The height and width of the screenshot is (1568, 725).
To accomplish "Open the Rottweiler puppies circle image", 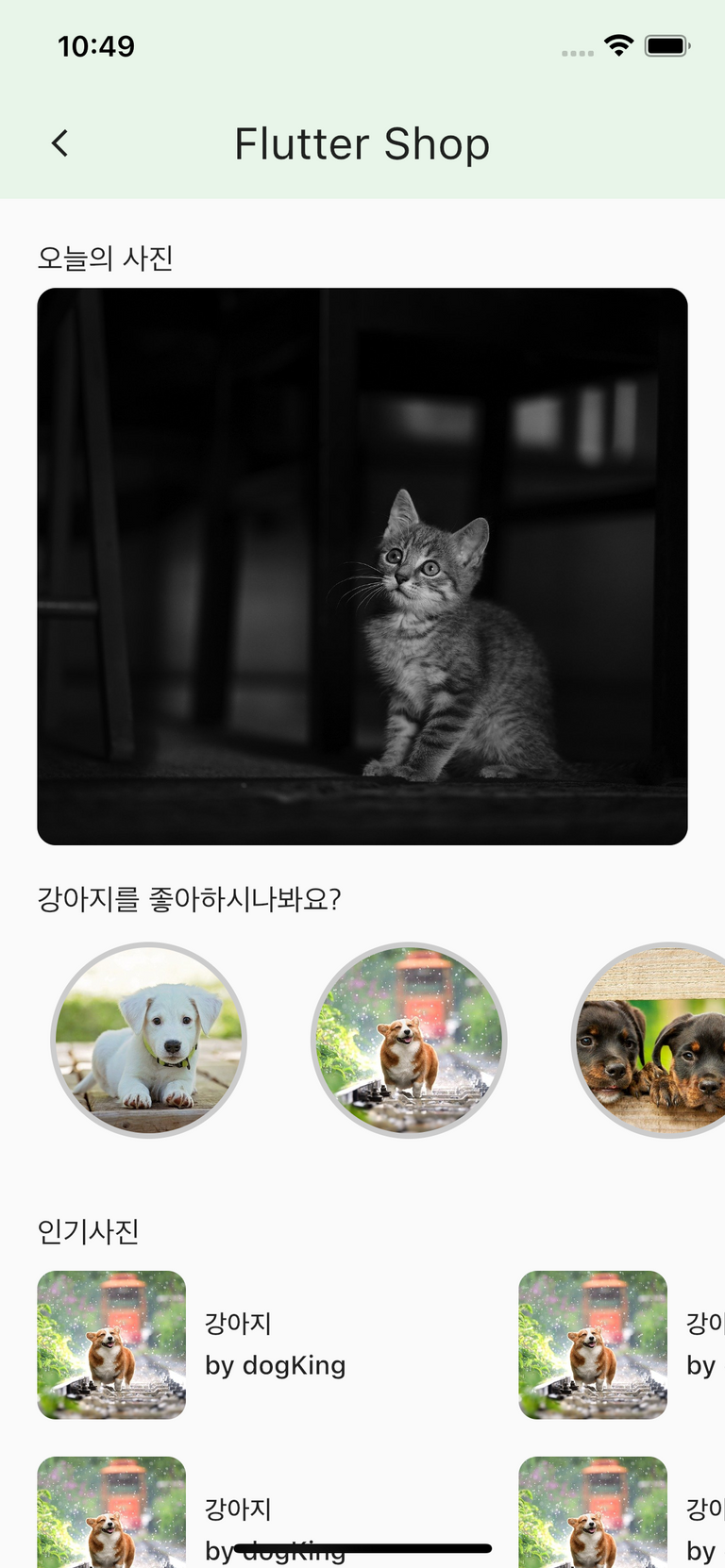I will 653,1041.
